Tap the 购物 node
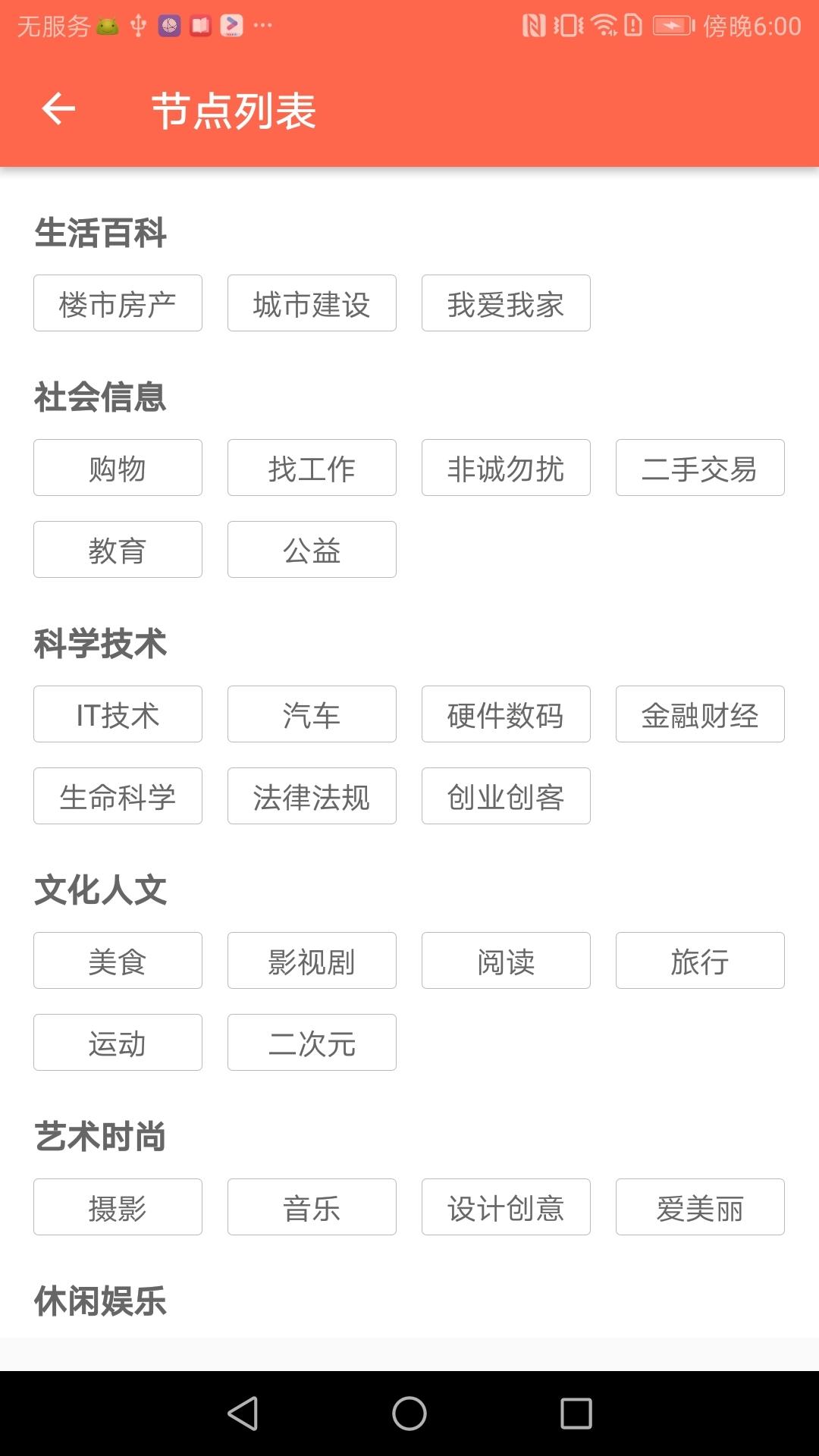 tap(118, 468)
